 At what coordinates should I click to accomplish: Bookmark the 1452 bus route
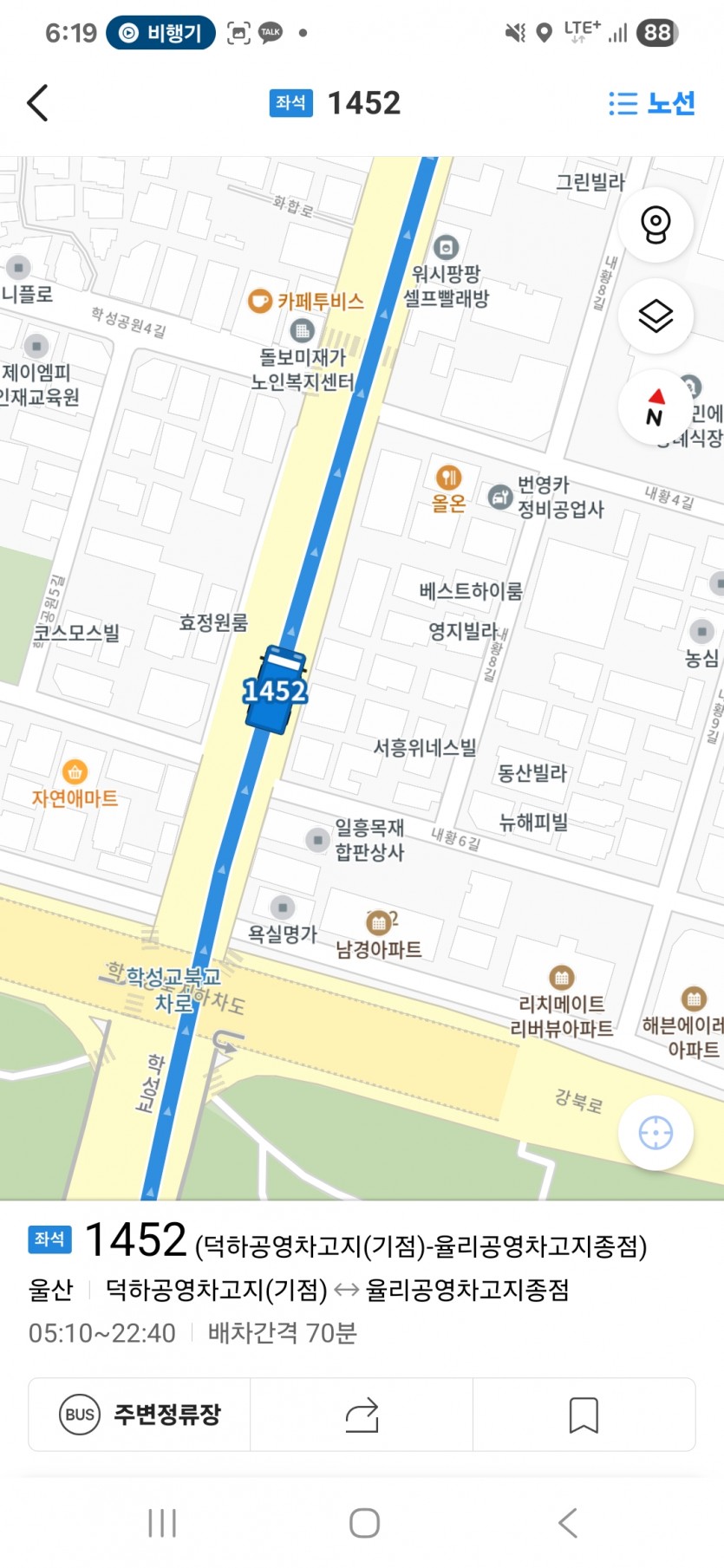pos(584,1415)
